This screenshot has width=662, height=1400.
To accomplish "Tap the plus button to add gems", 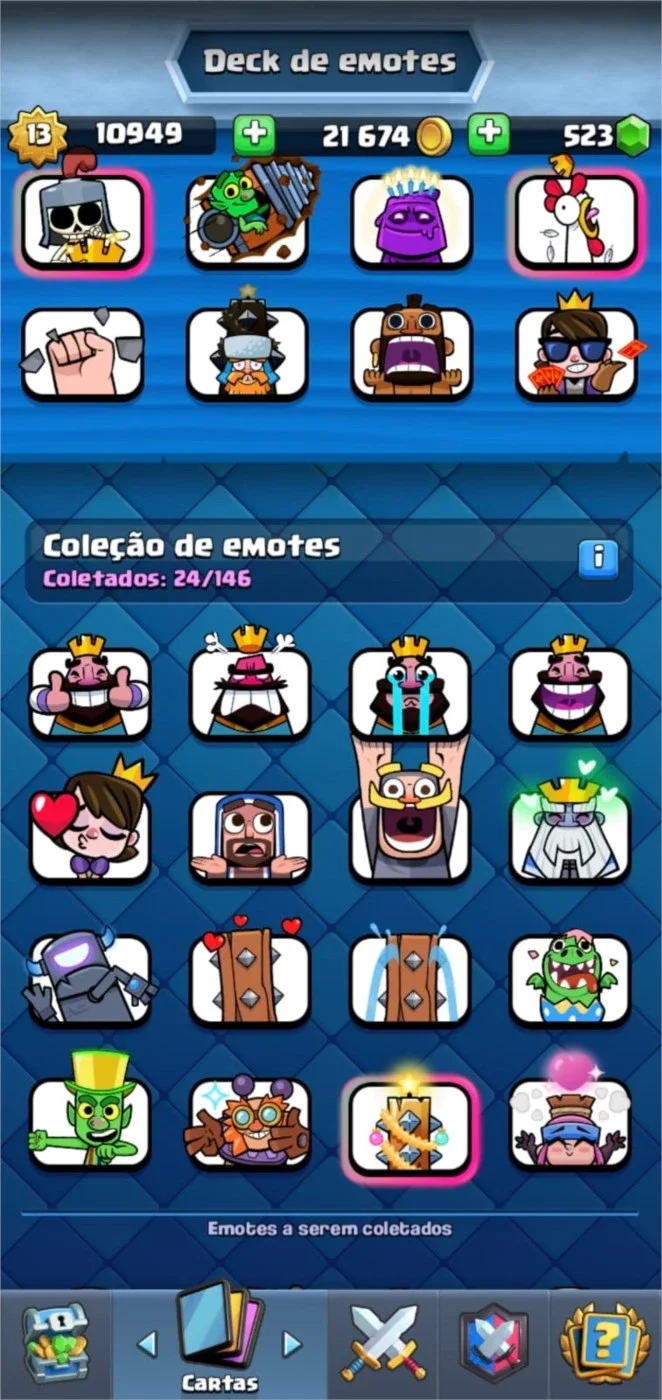I will [489, 135].
